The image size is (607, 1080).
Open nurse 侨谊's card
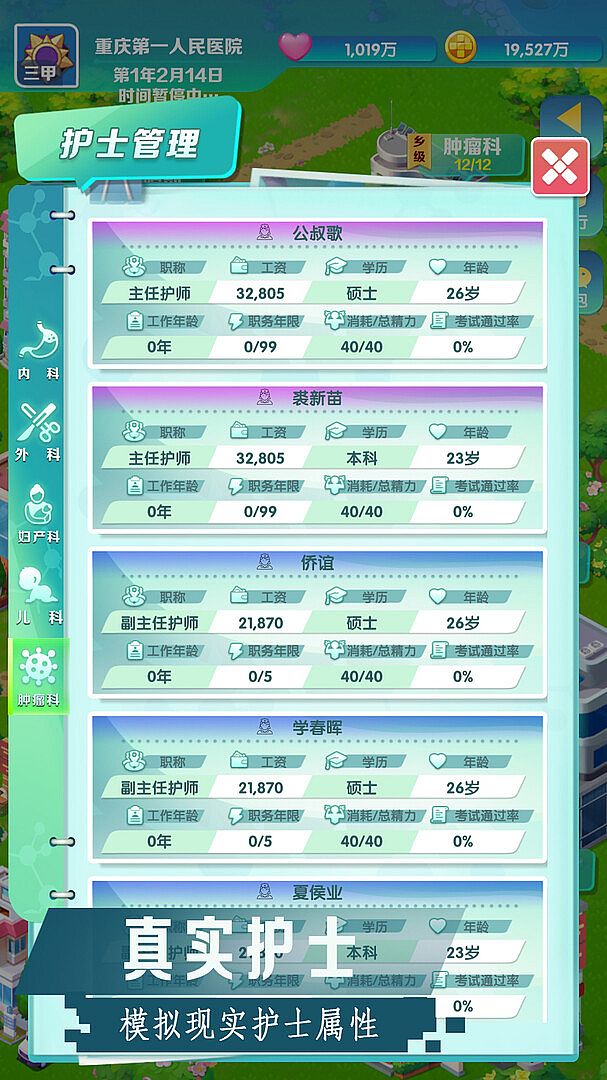[x=318, y=622]
